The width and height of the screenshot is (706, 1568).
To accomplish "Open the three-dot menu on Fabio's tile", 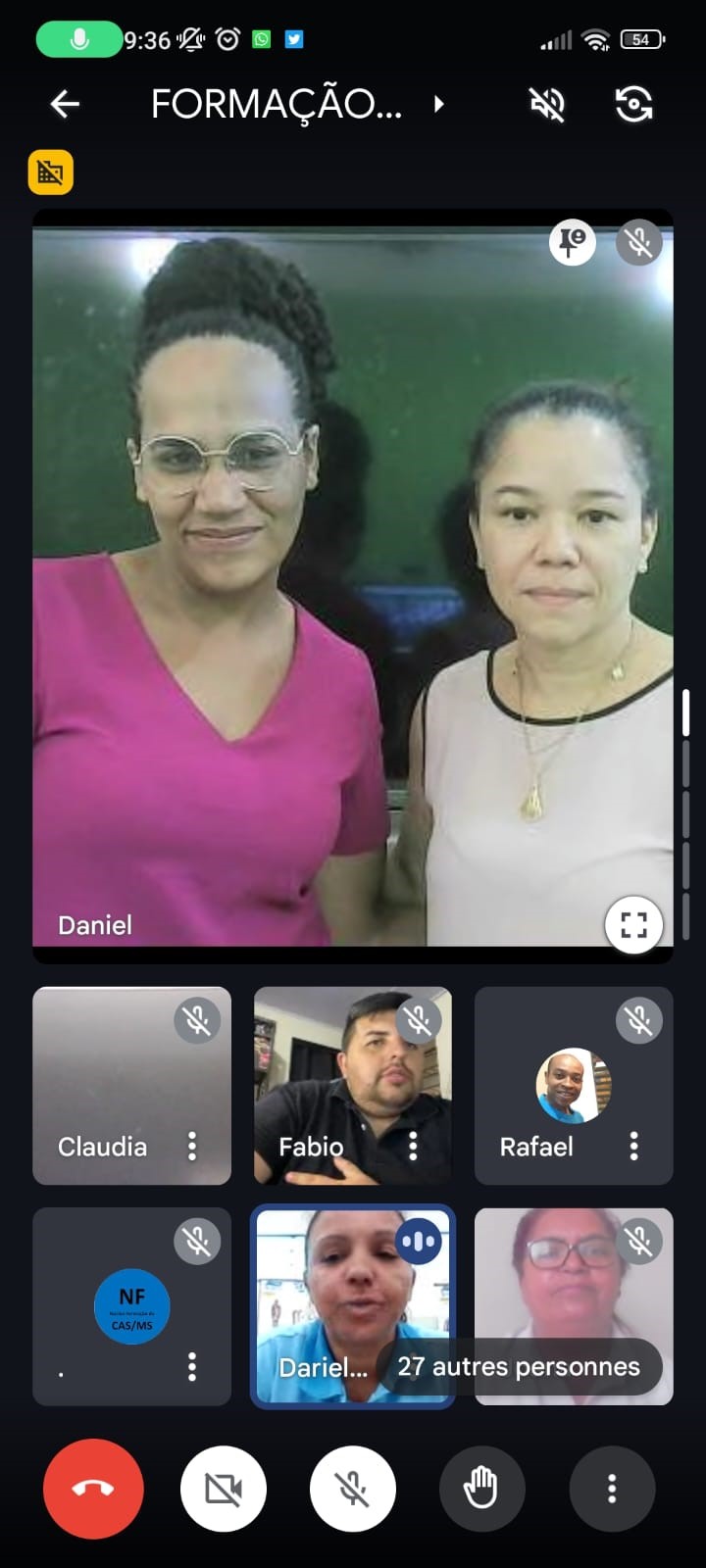I will tap(413, 1146).
